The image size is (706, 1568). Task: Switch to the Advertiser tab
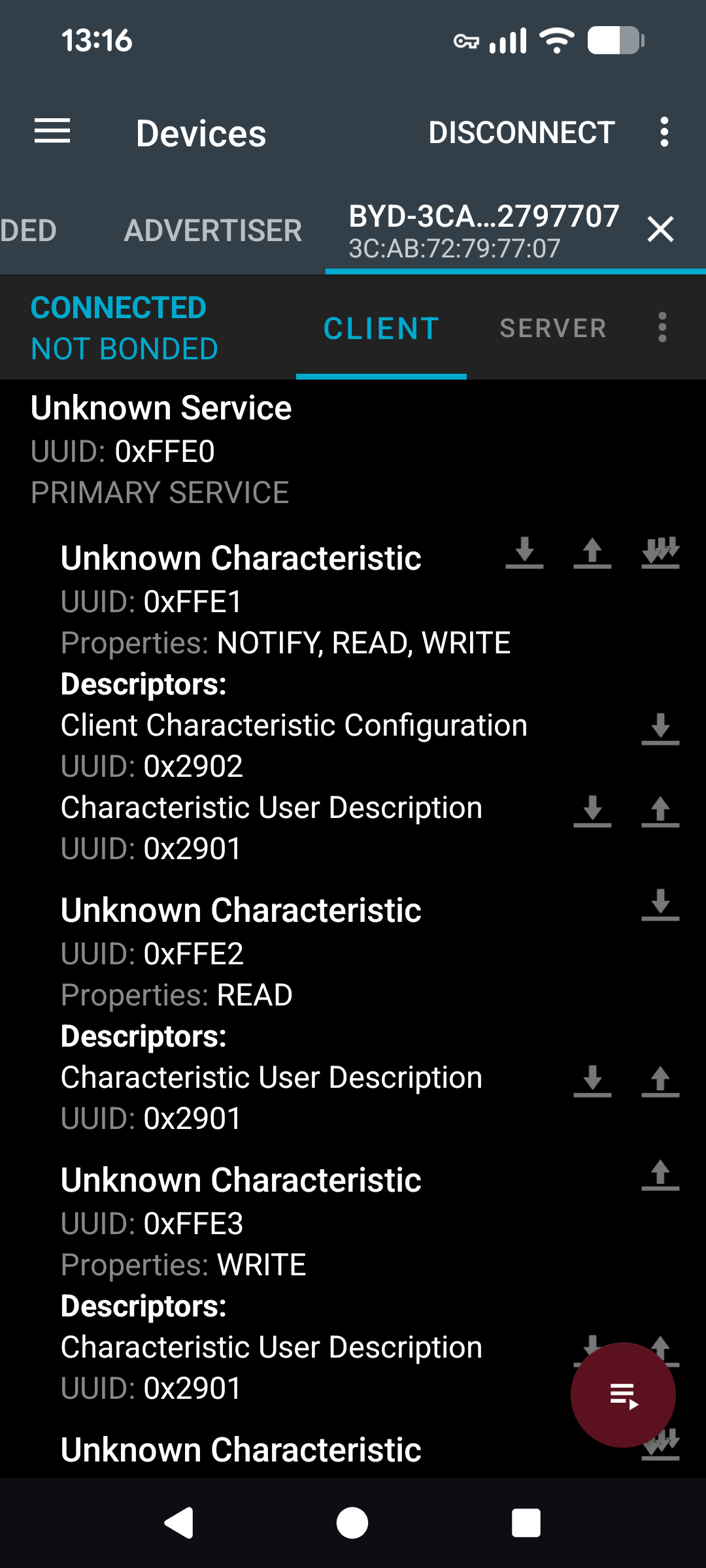[212, 231]
